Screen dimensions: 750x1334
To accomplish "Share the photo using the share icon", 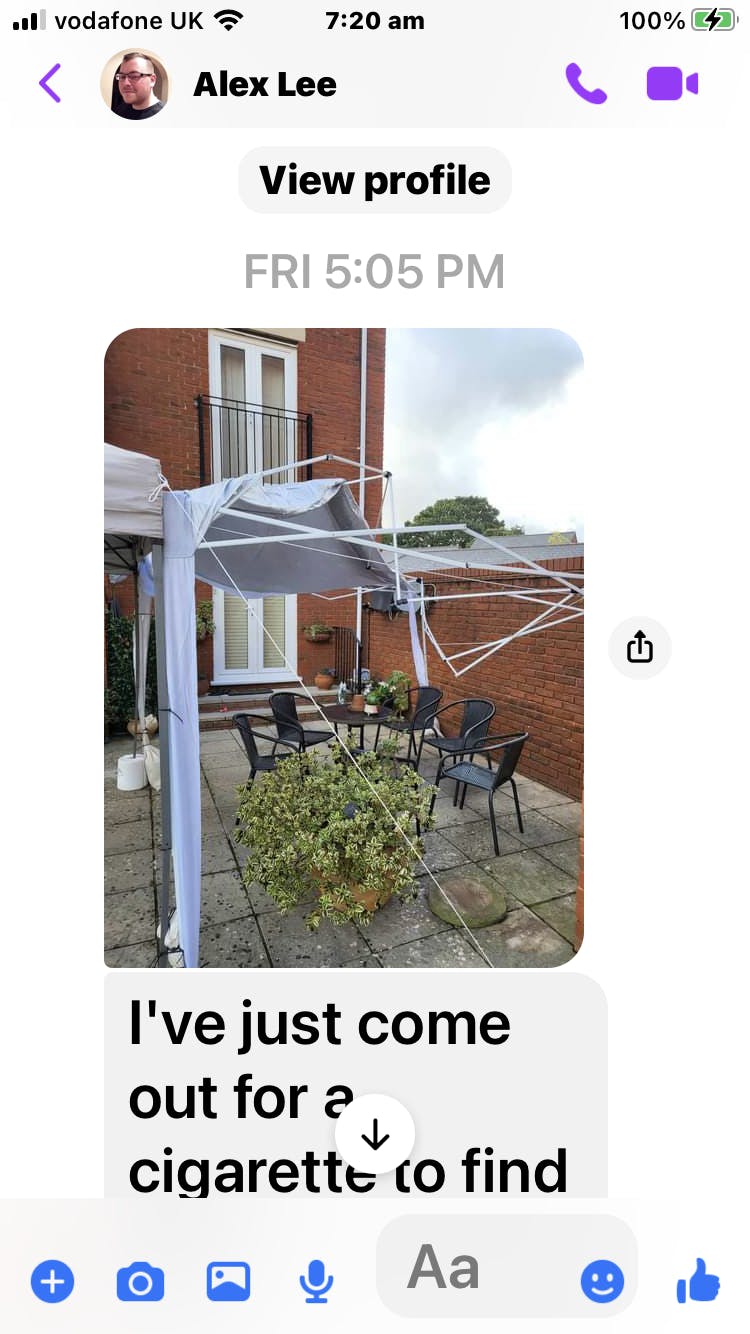I will coord(639,648).
